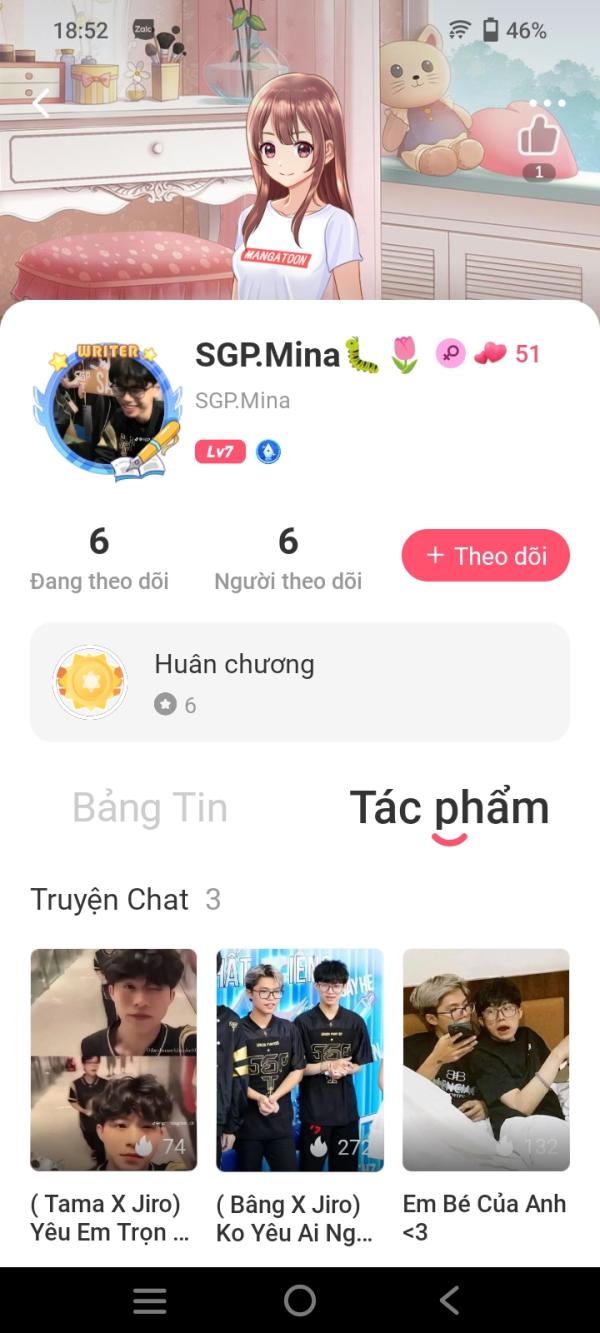600x1333 pixels.
Task: Tap the Theo dõi follow button
Action: tap(485, 556)
